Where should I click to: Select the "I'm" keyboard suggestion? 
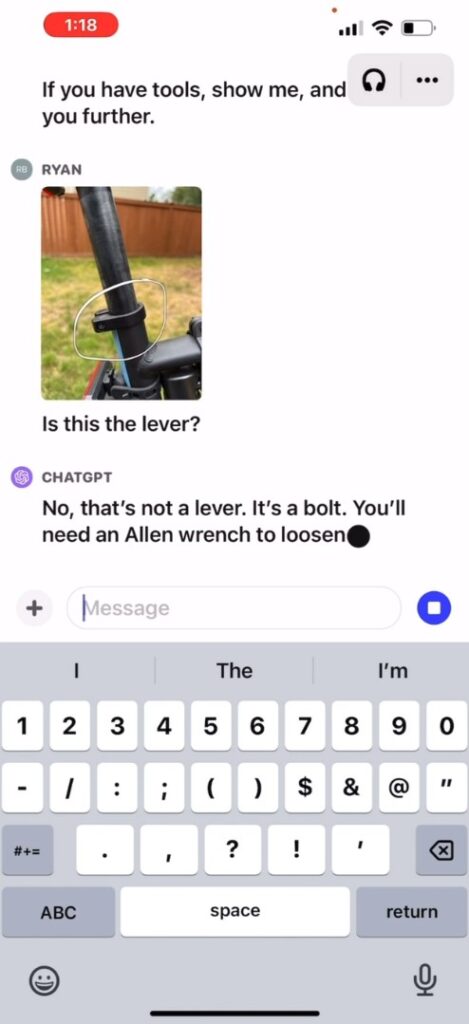pyautogui.click(x=392, y=671)
